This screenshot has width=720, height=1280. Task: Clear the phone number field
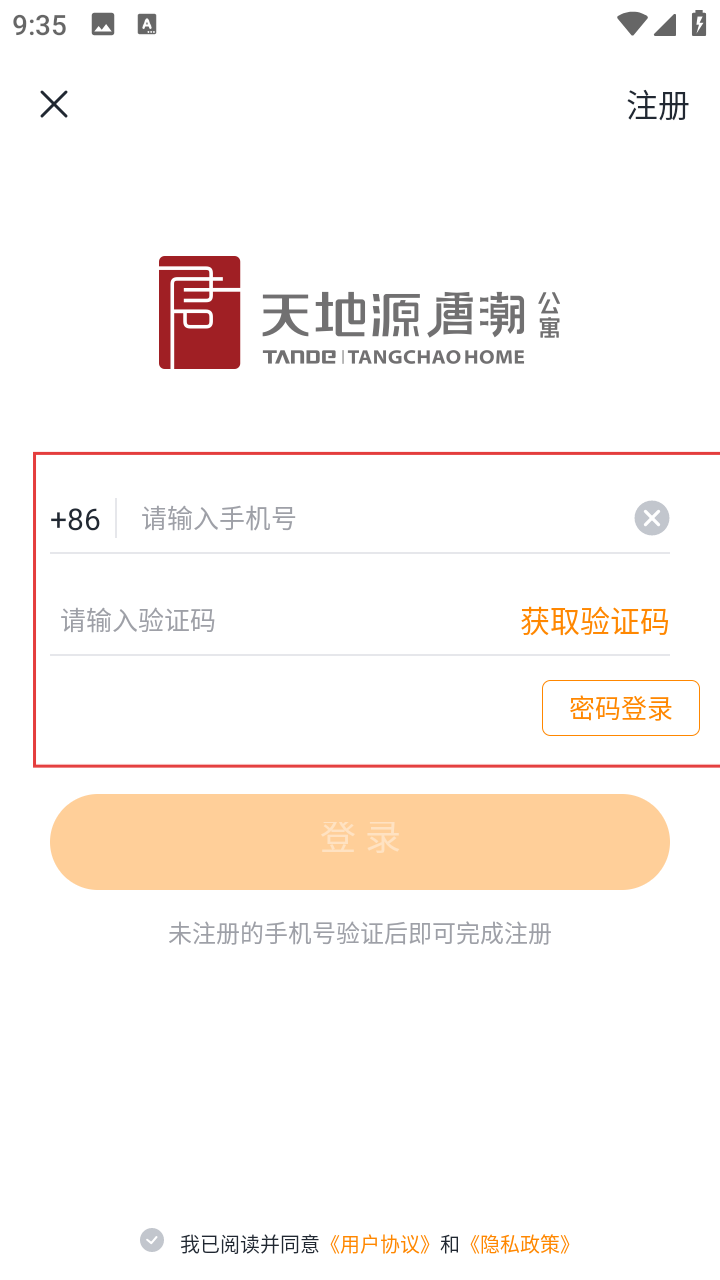(x=651, y=518)
